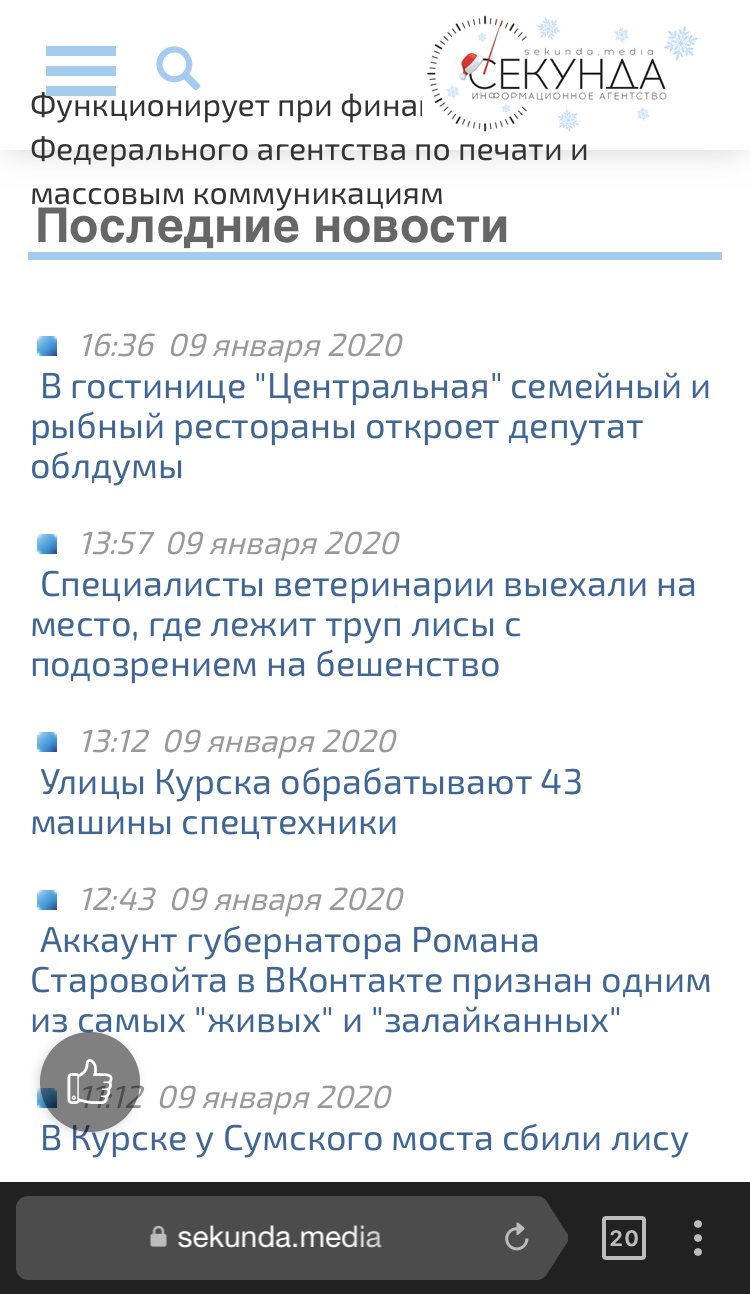The height and width of the screenshot is (1294, 750).
Task: Open the browser tab switcher showing 20
Action: pos(624,1238)
